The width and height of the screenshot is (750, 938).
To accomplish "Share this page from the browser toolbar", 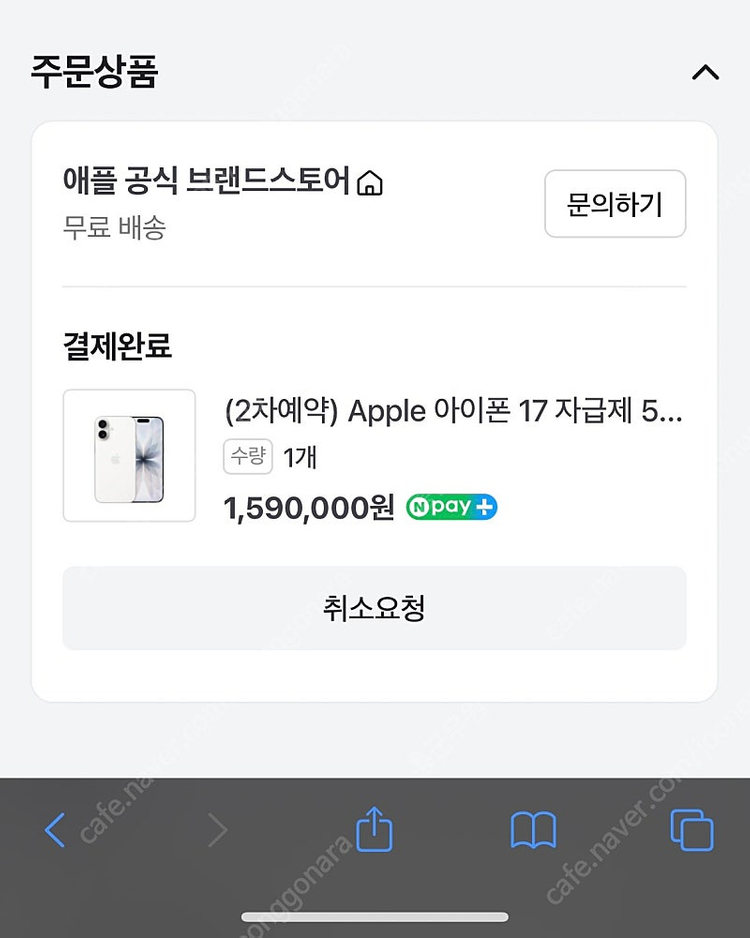I will tap(374, 829).
